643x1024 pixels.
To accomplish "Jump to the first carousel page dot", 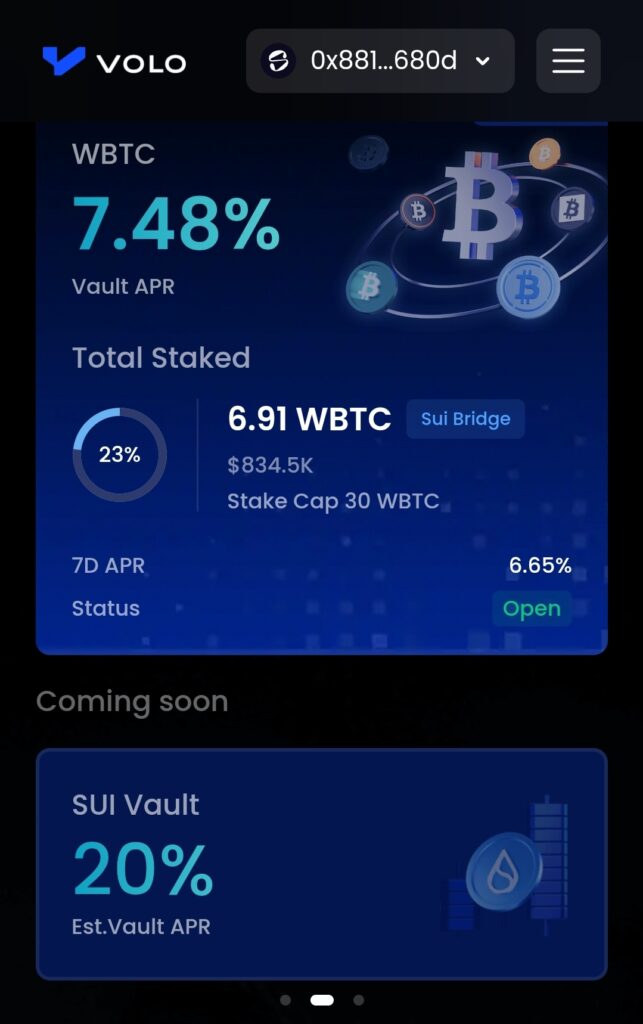I will coord(286,1000).
